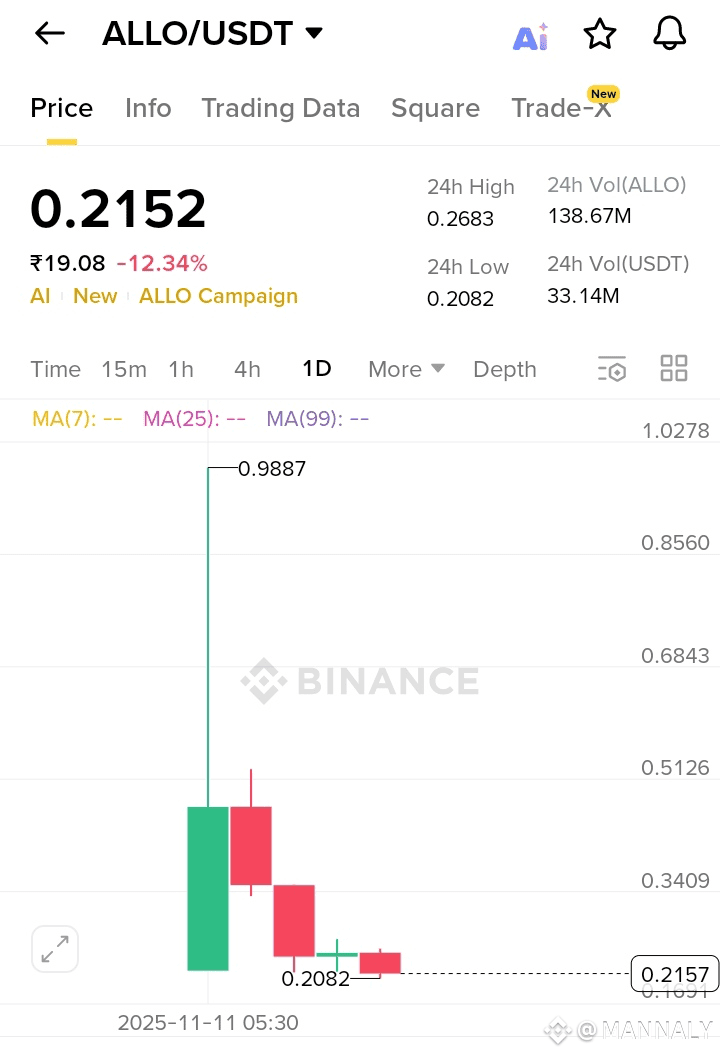Open the AI assistant icon
Viewport: 720px width, 1056px height.
pyautogui.click(x=531, y=37)
